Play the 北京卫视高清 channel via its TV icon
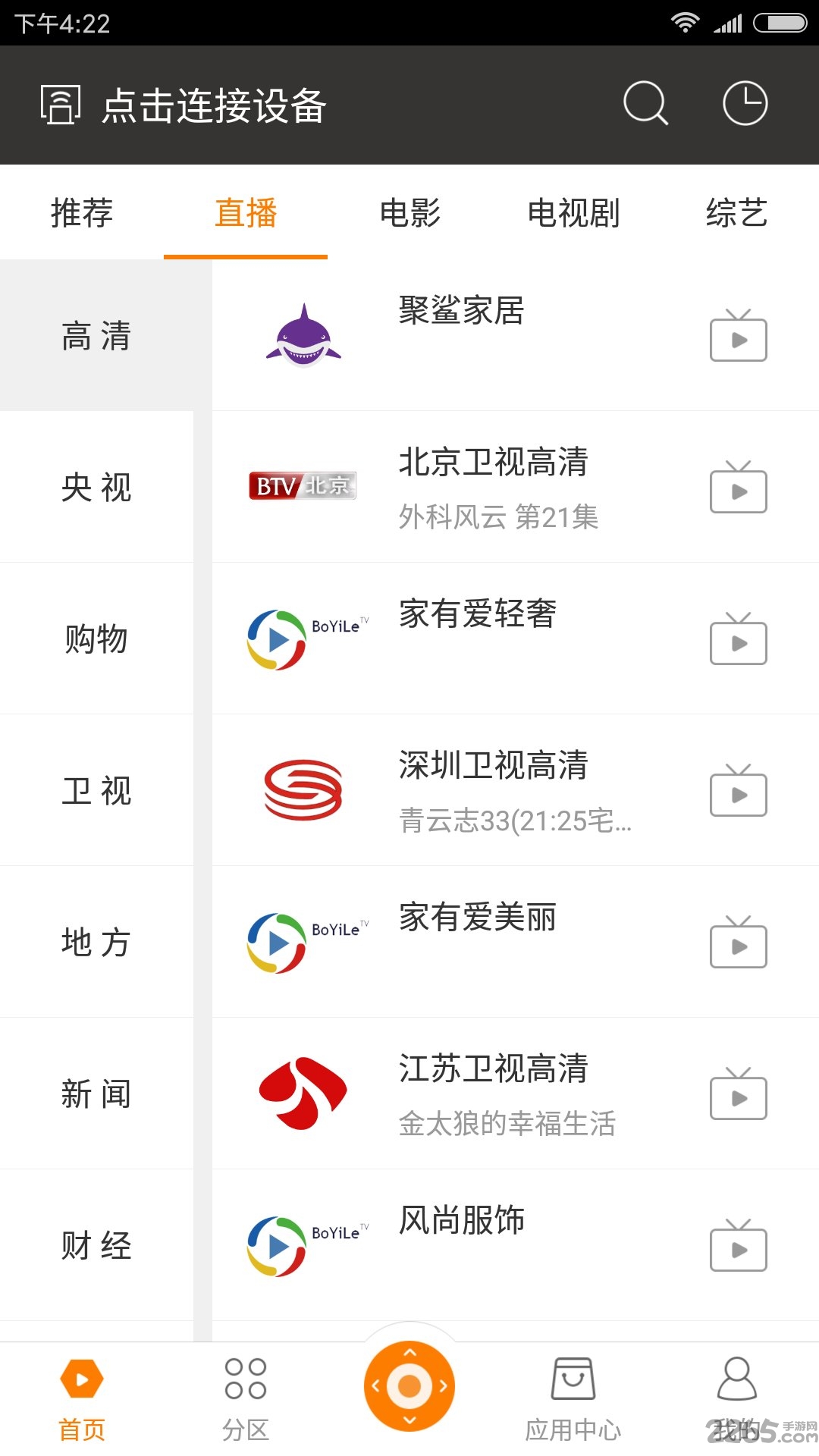 coord(738,489)
